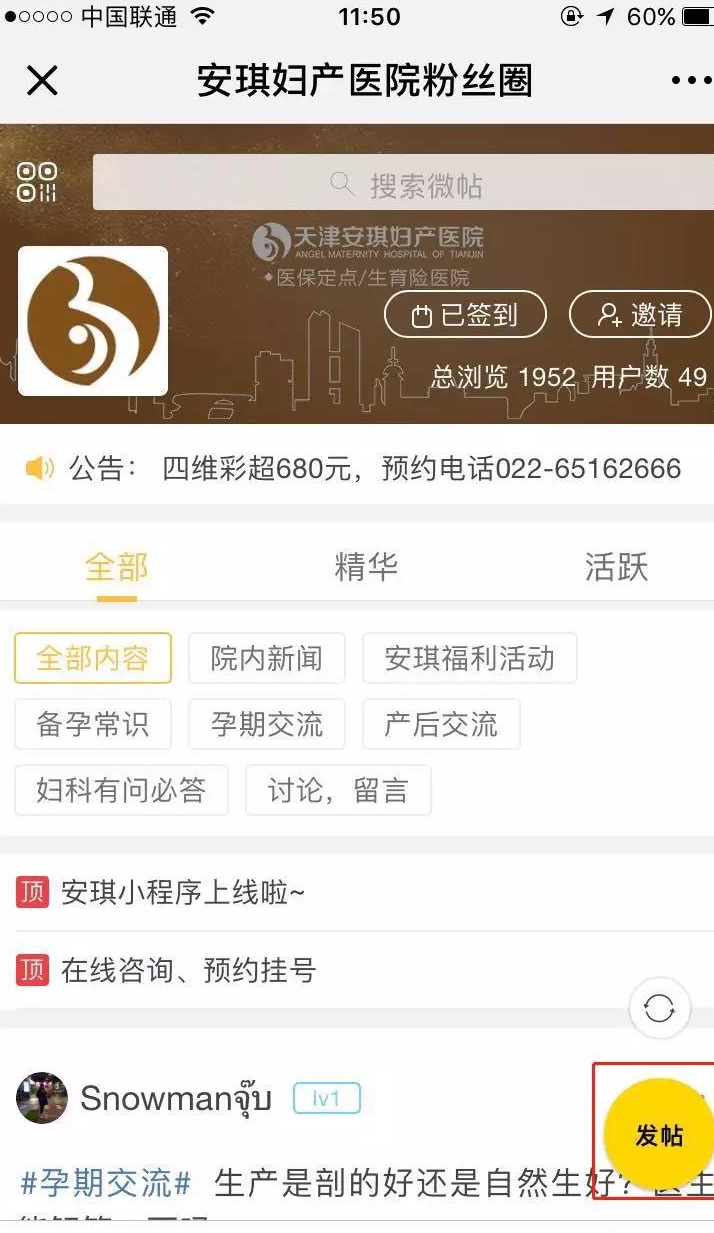This screenshot has height=1233, width=714.
Task: Choose the 备孕常识 category
Action: (93, 725)
